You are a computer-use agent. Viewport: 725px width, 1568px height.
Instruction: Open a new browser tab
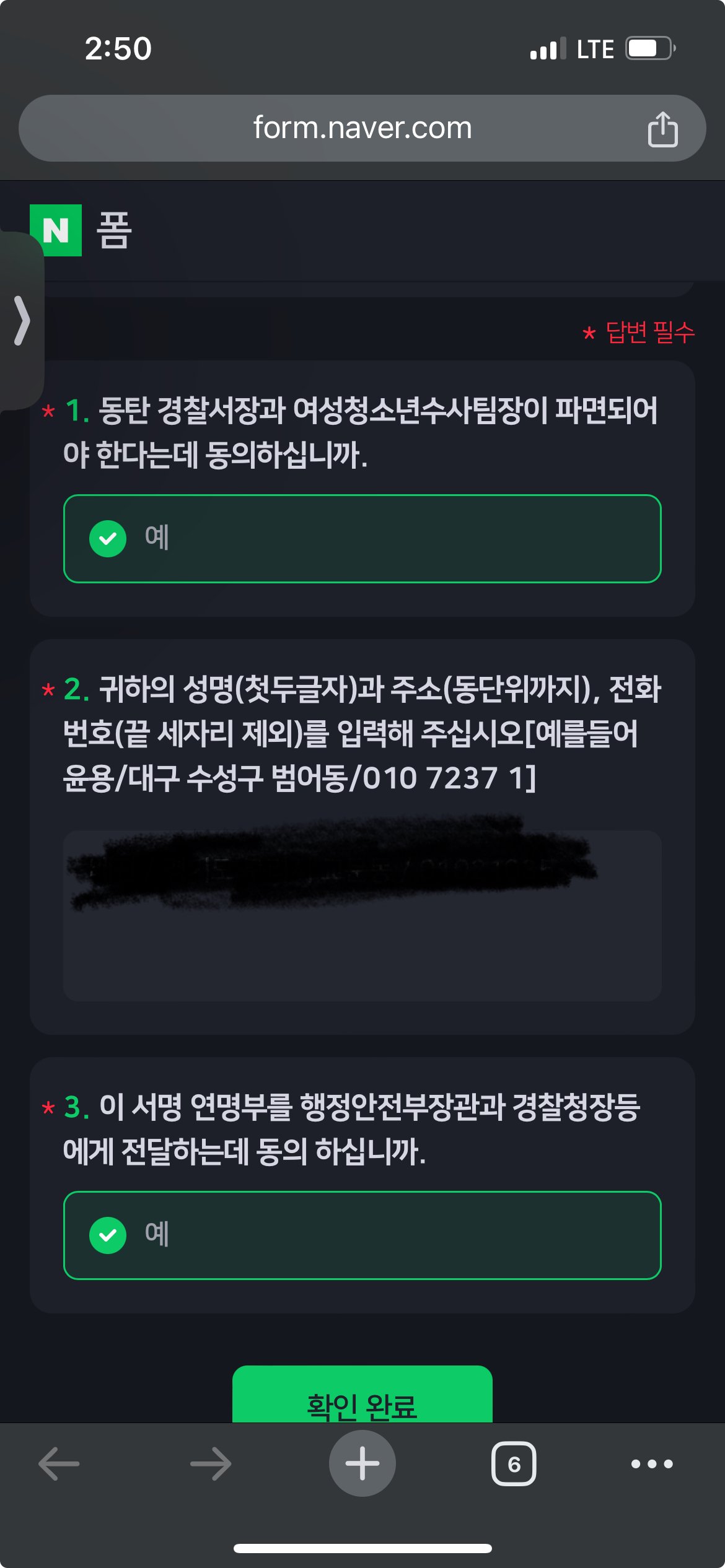tap(362, 1464)
